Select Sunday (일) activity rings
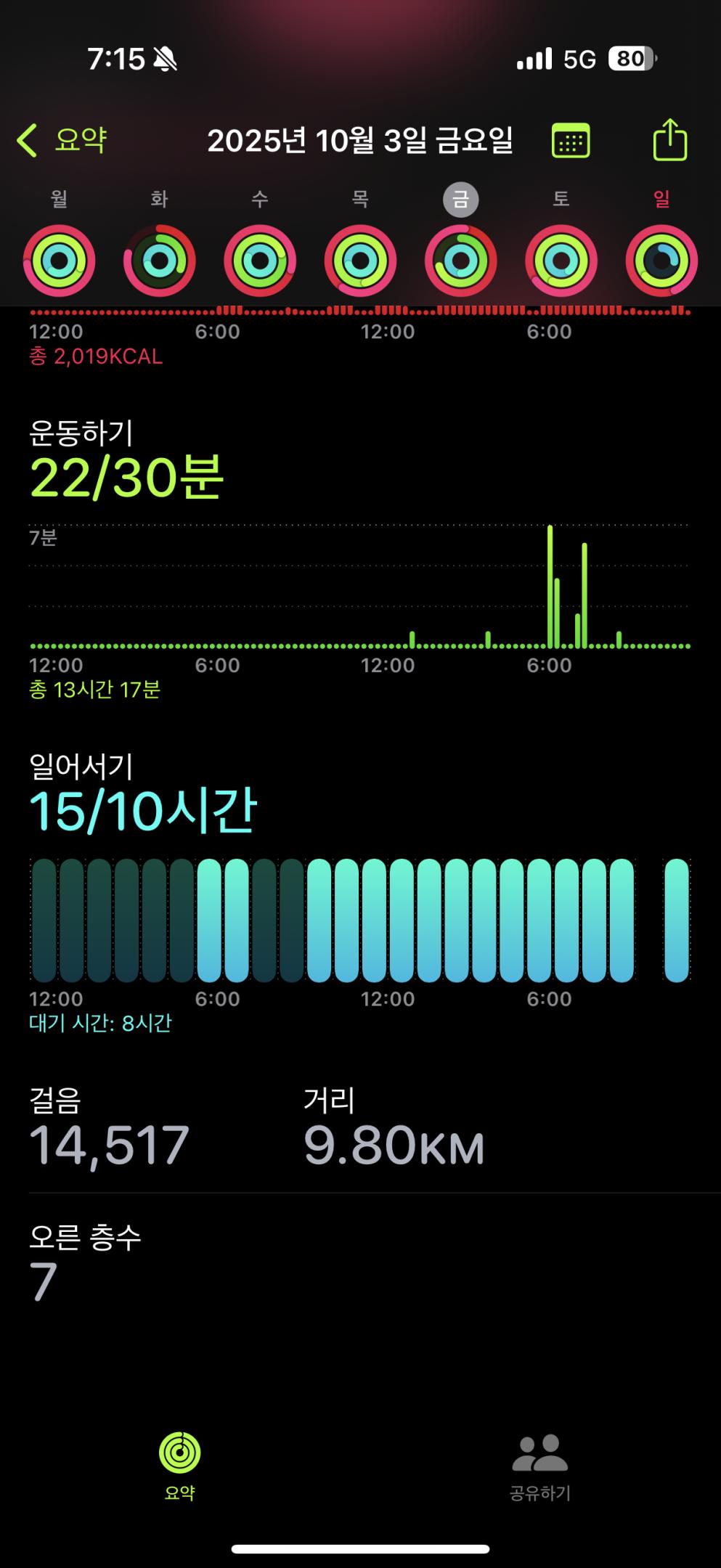The width and height of the screenshot is (721, 1568). (661, 261)
